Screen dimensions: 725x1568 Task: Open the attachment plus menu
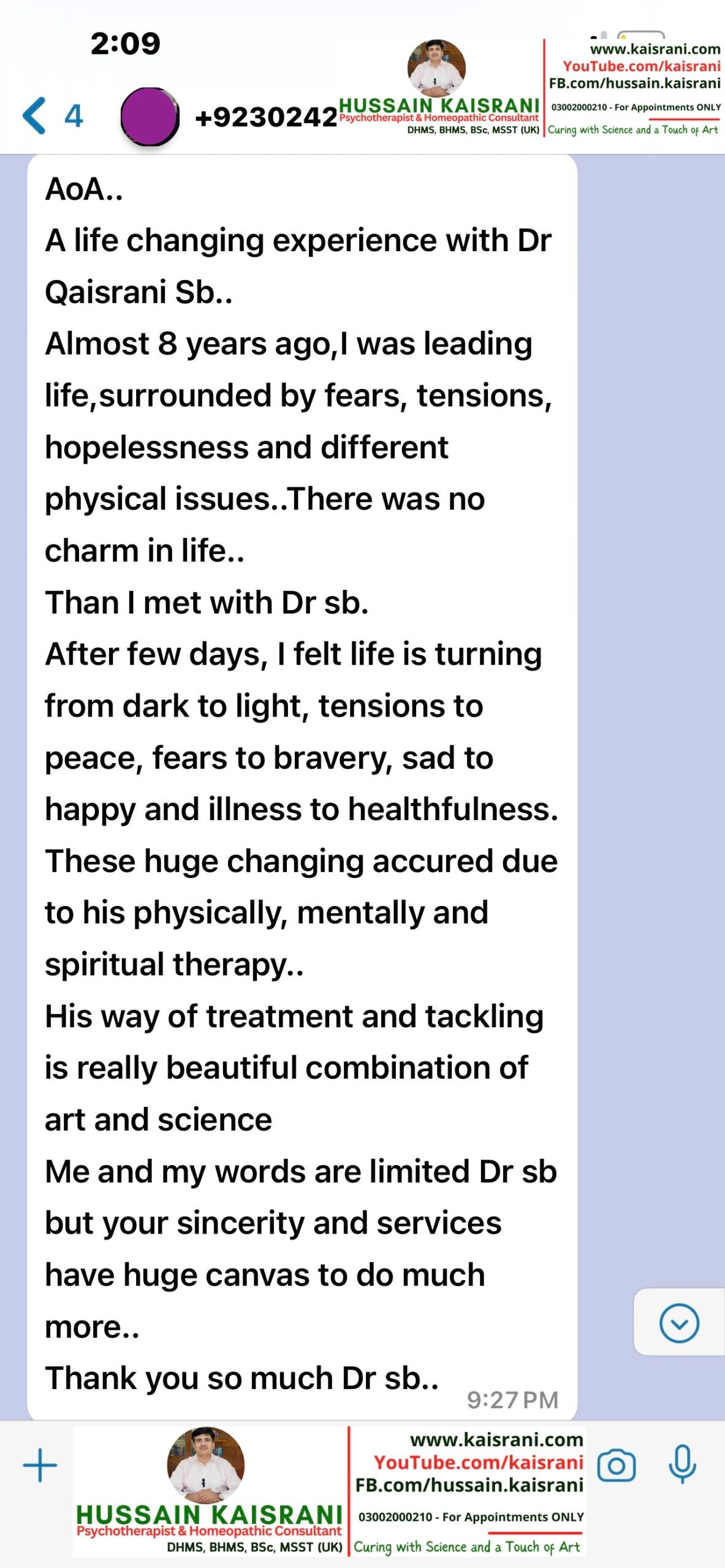pyautogui.click(x=40, y=1465)
